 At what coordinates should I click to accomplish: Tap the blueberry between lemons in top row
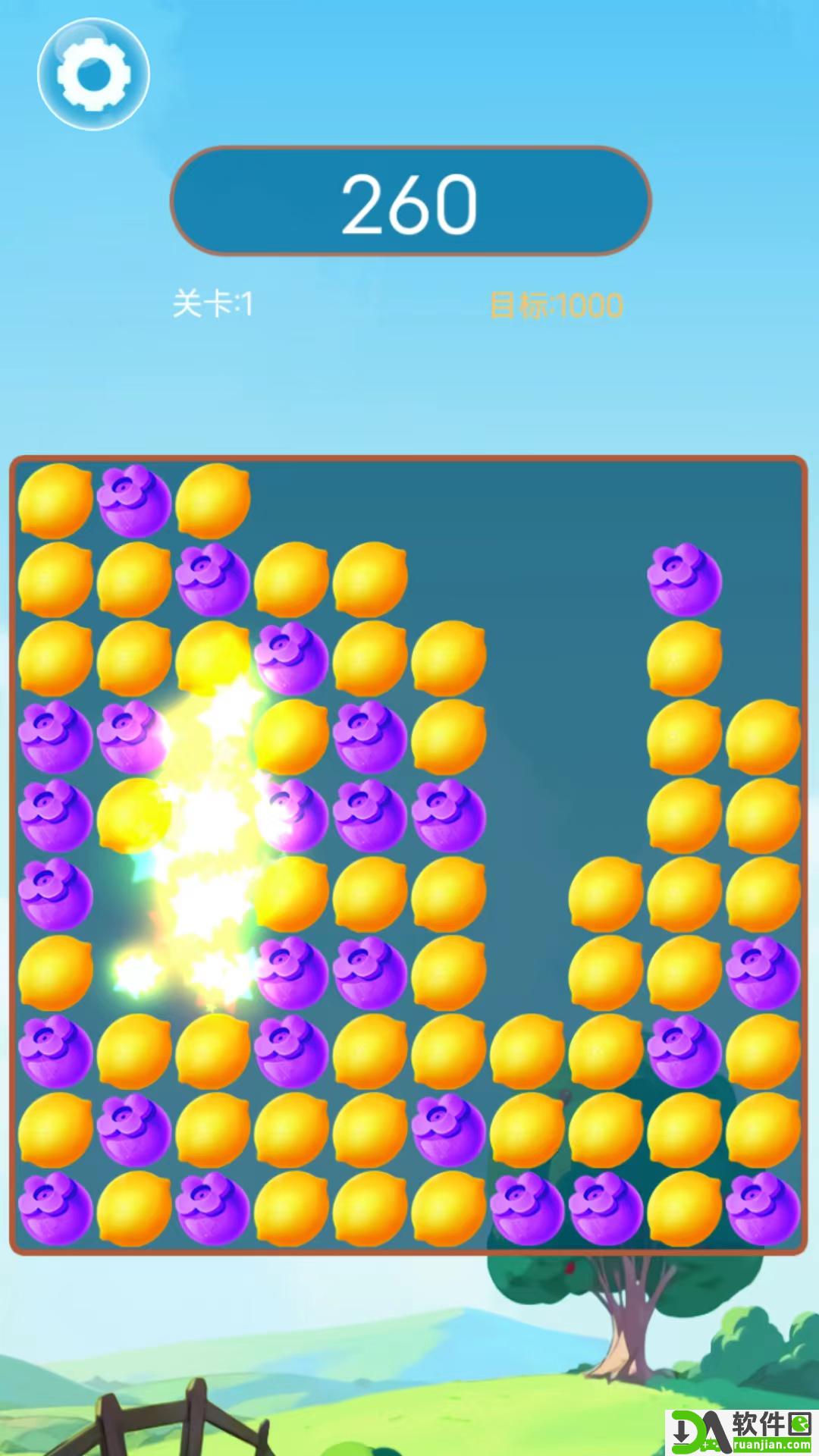tap(134, 501)
